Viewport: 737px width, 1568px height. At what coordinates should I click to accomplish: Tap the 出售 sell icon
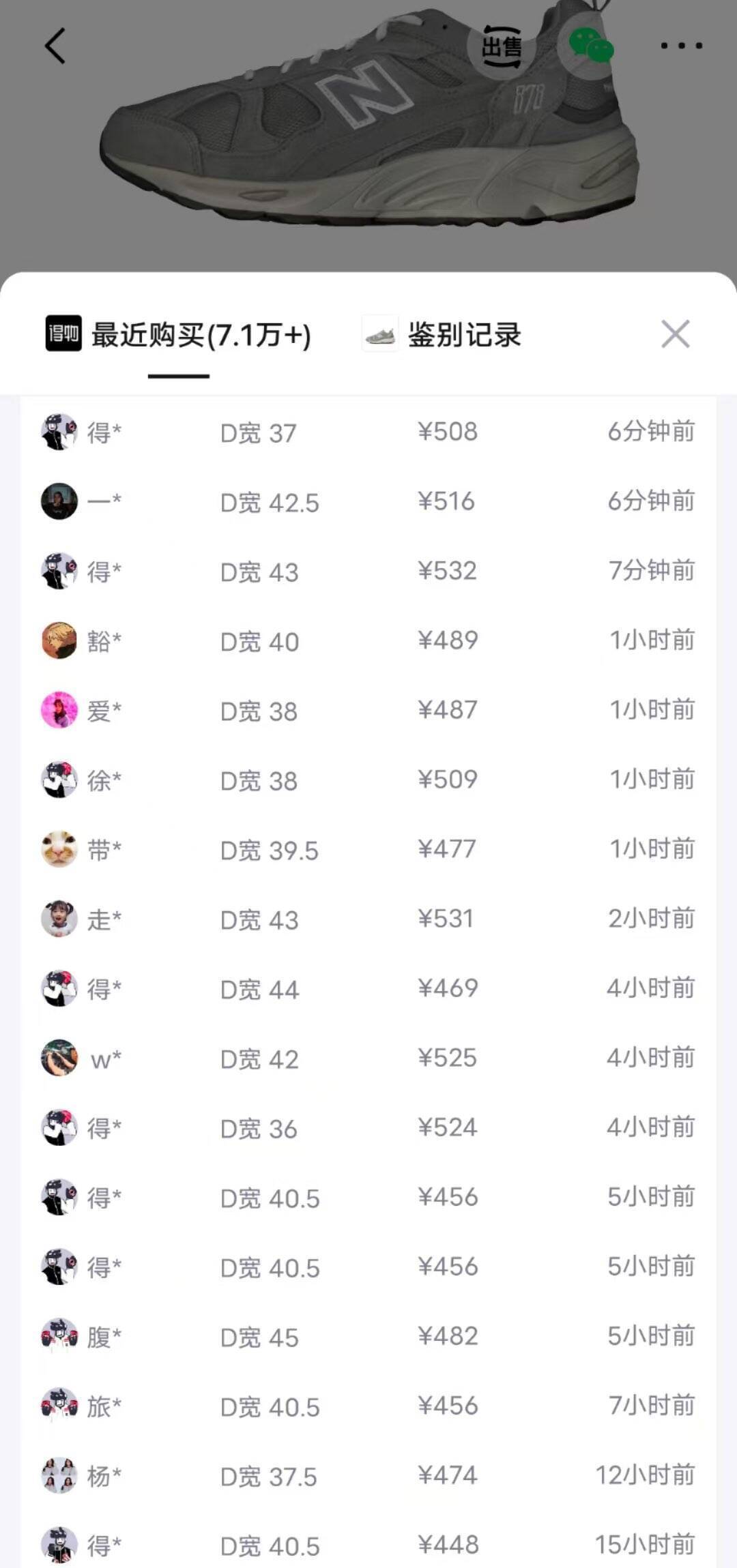point(502,46)
